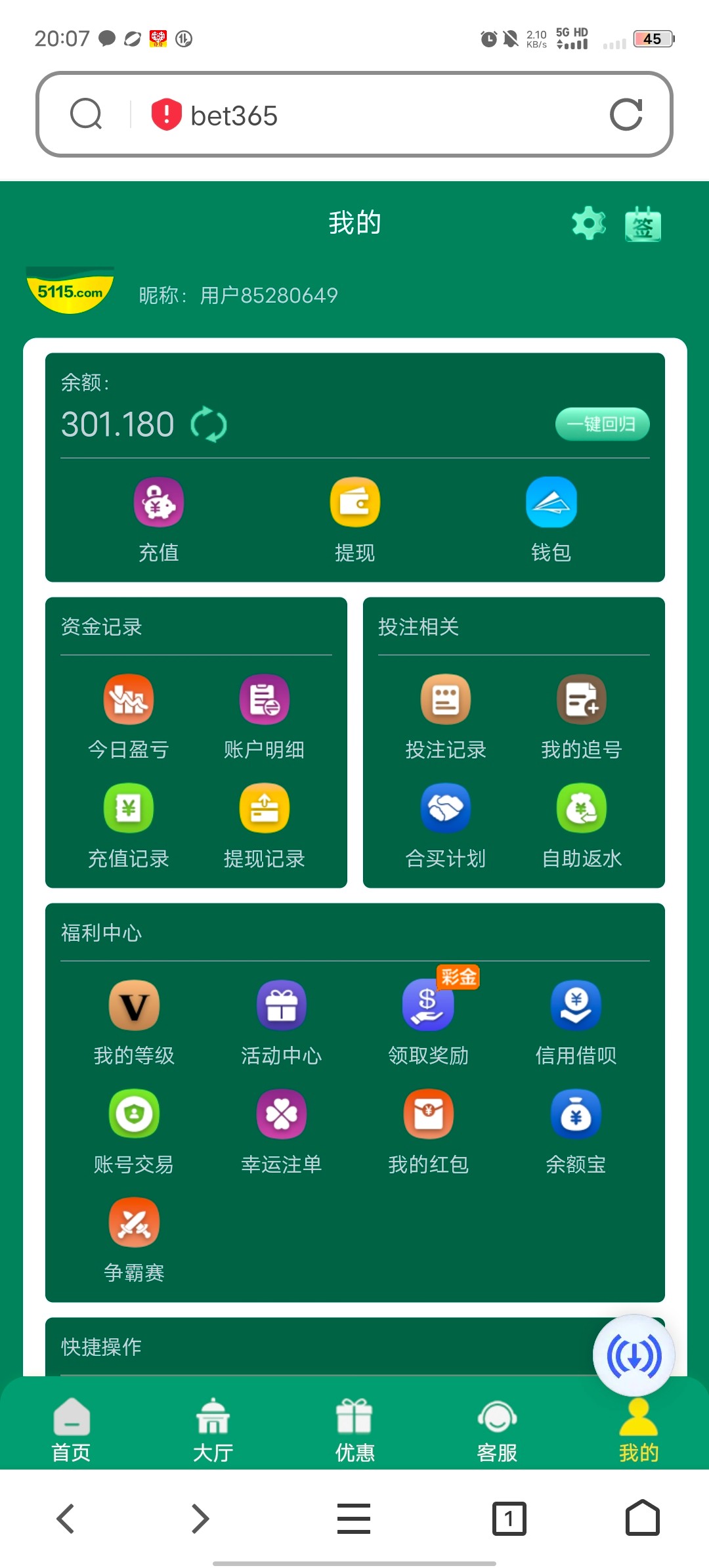Image resolution: width=709 pixels, height=1568 pixels.
Task: Open the 钱包 wallet
Action: [551, 519]
